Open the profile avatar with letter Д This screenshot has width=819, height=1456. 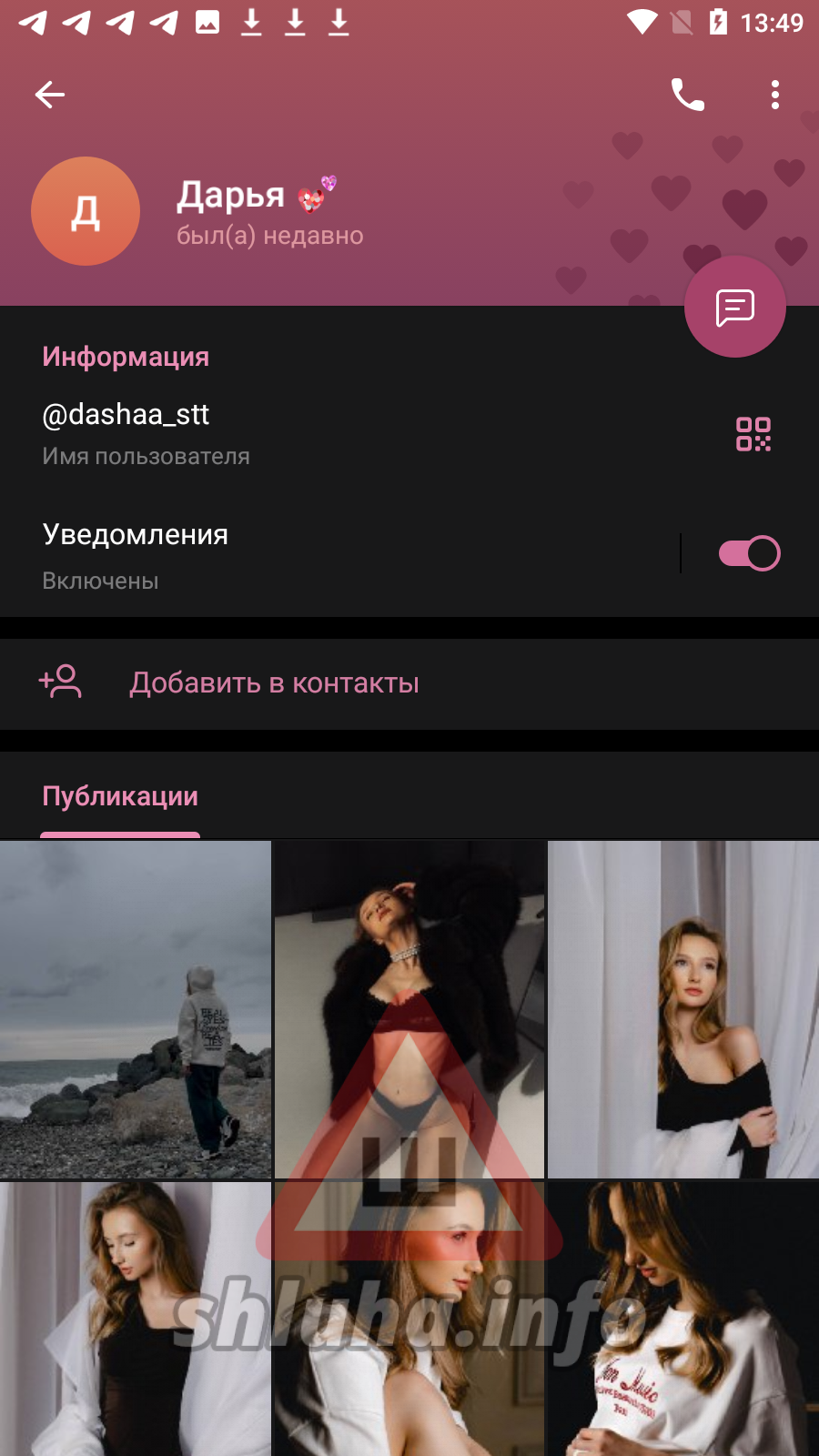coord(86,211)
